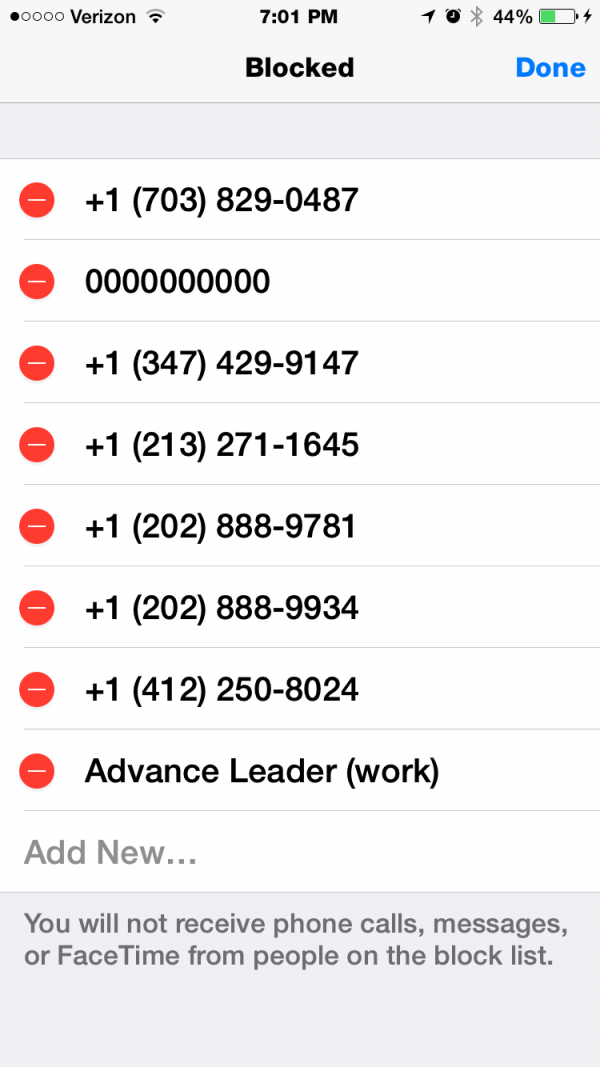Add a new blocked contact

pyautogui.click(x=300, y=852)
